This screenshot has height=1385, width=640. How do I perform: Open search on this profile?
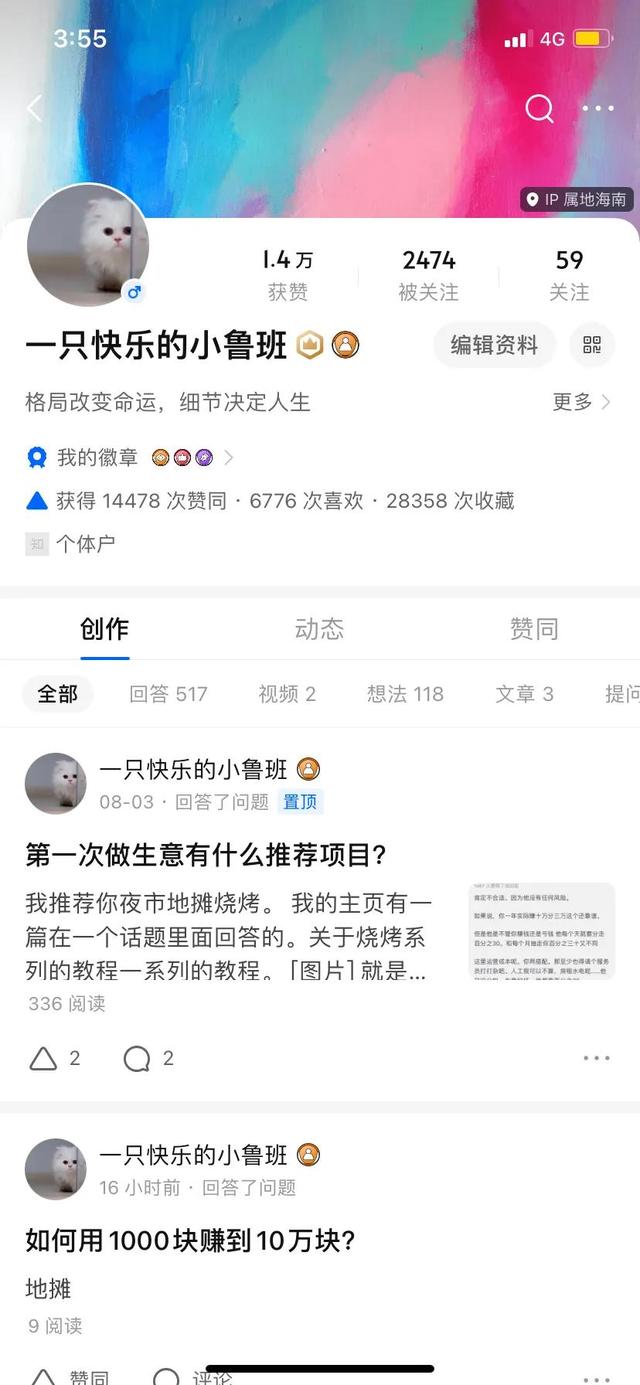[539, 108]
